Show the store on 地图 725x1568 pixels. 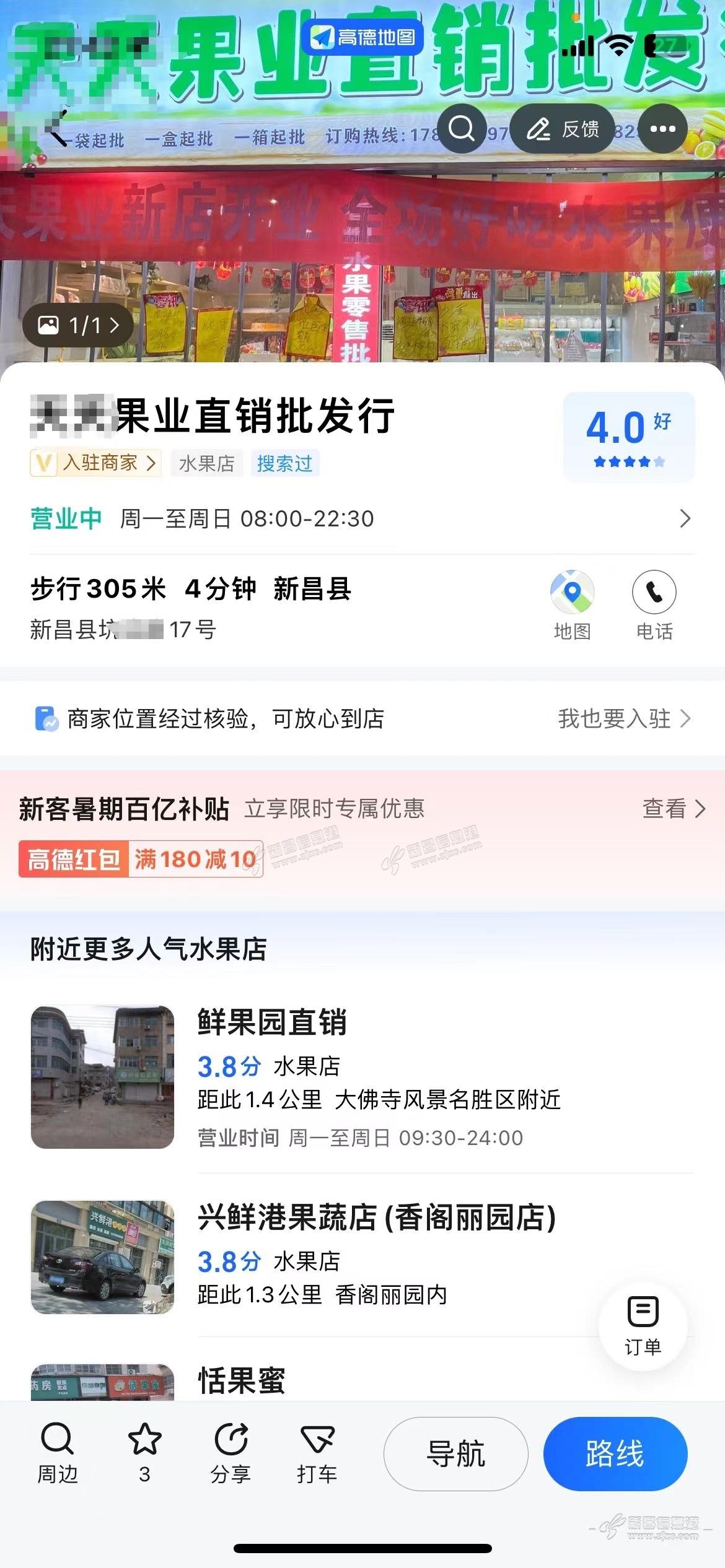coord(572,605)
